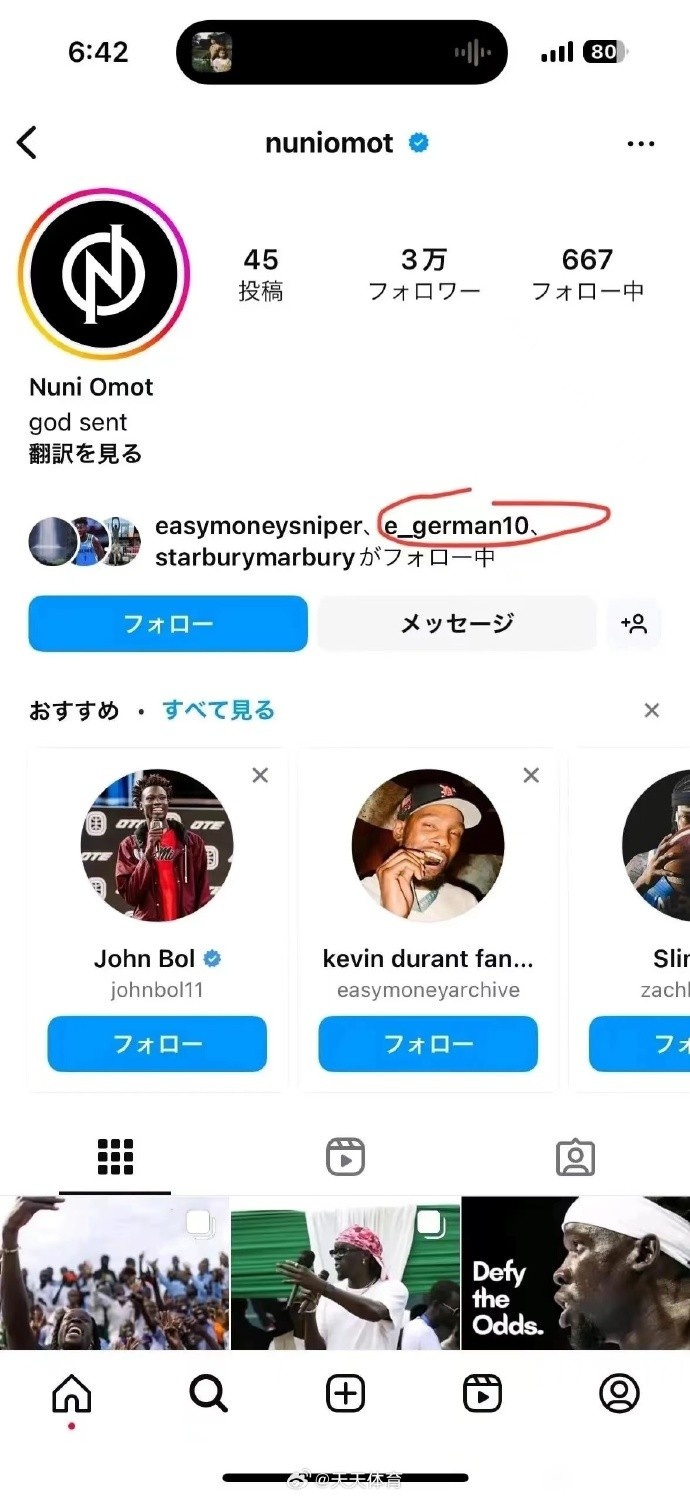Create a new post with plus icon

click(x=345, y=1393)
